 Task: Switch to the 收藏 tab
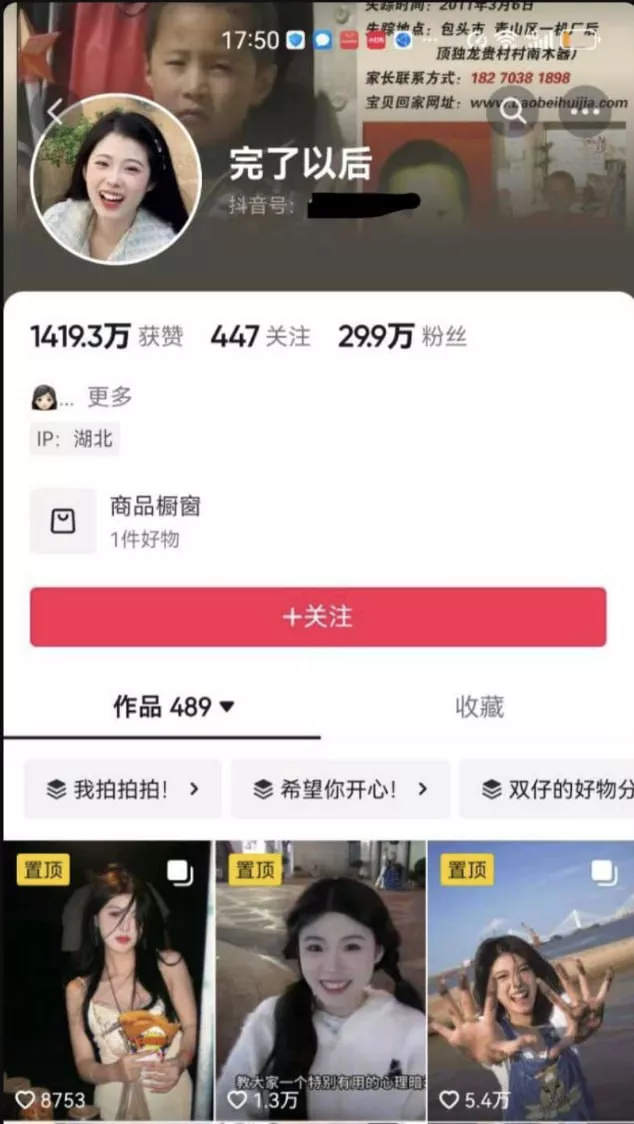479,707
